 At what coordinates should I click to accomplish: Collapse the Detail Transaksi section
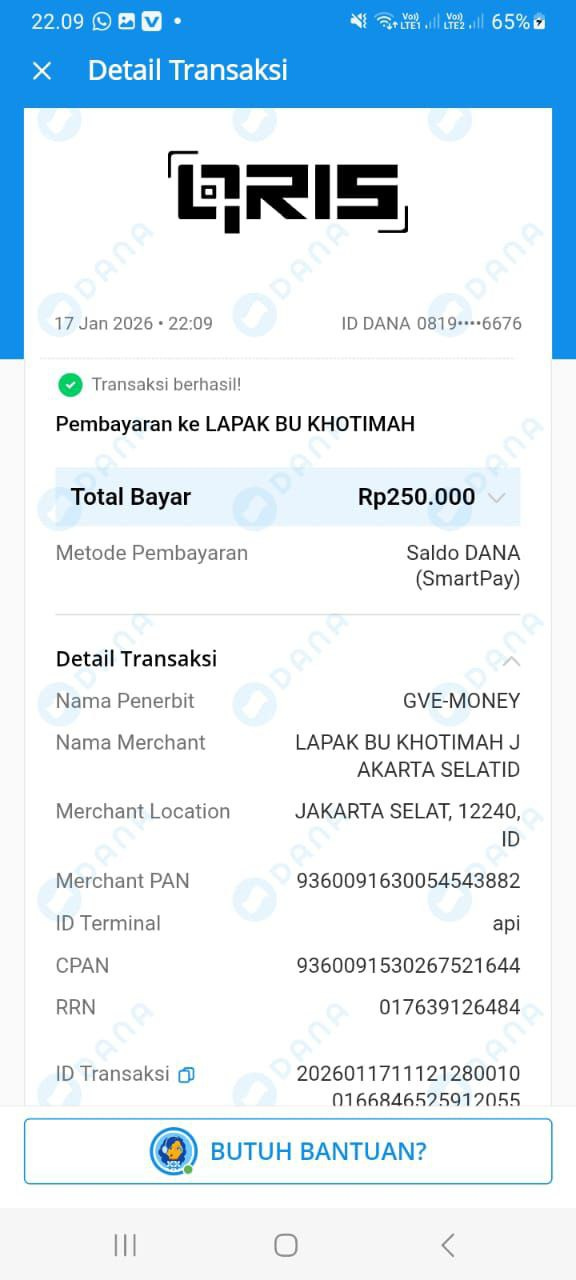click(x=511, y=660)
